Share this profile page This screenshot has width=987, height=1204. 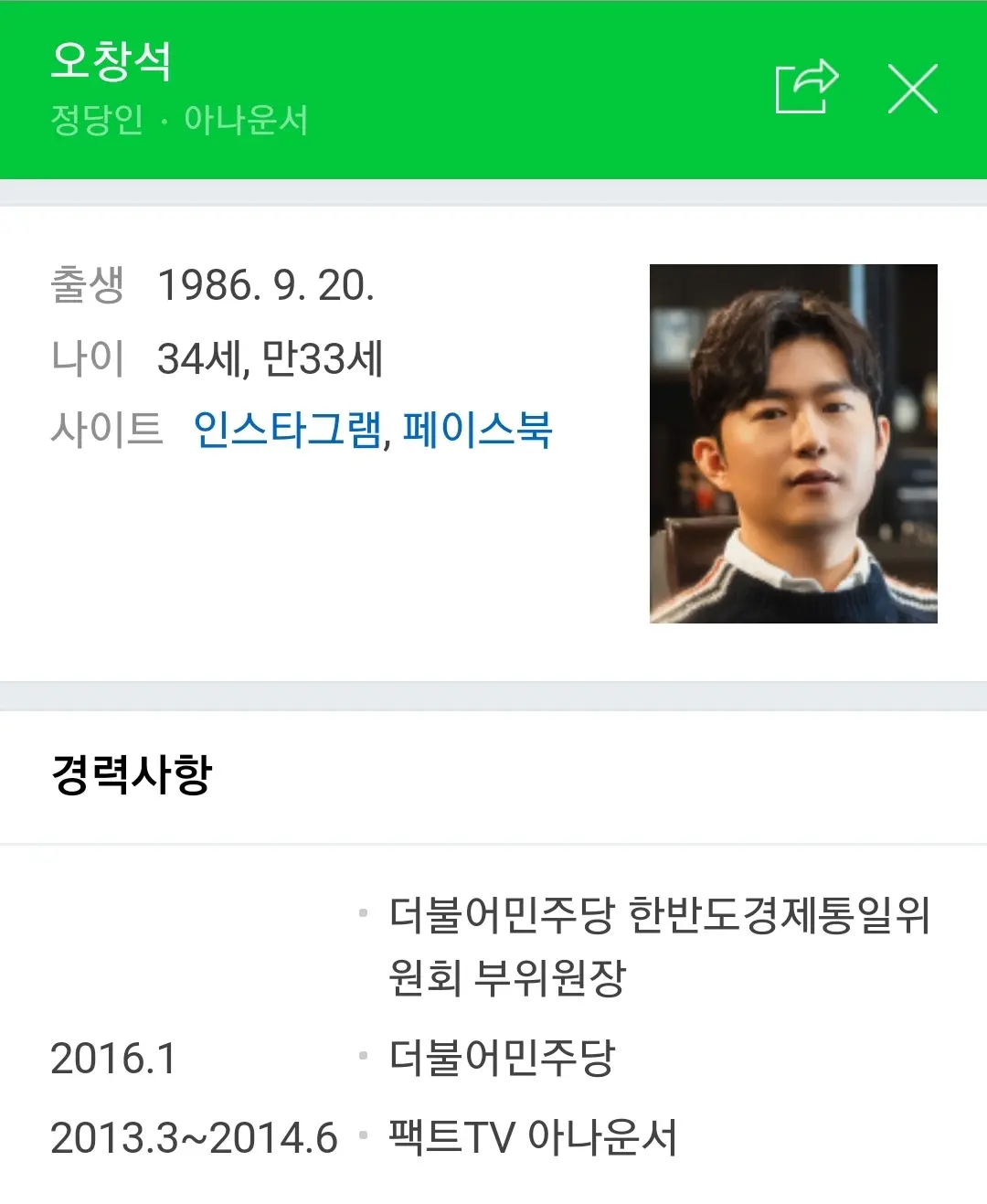tap(805, 88)
